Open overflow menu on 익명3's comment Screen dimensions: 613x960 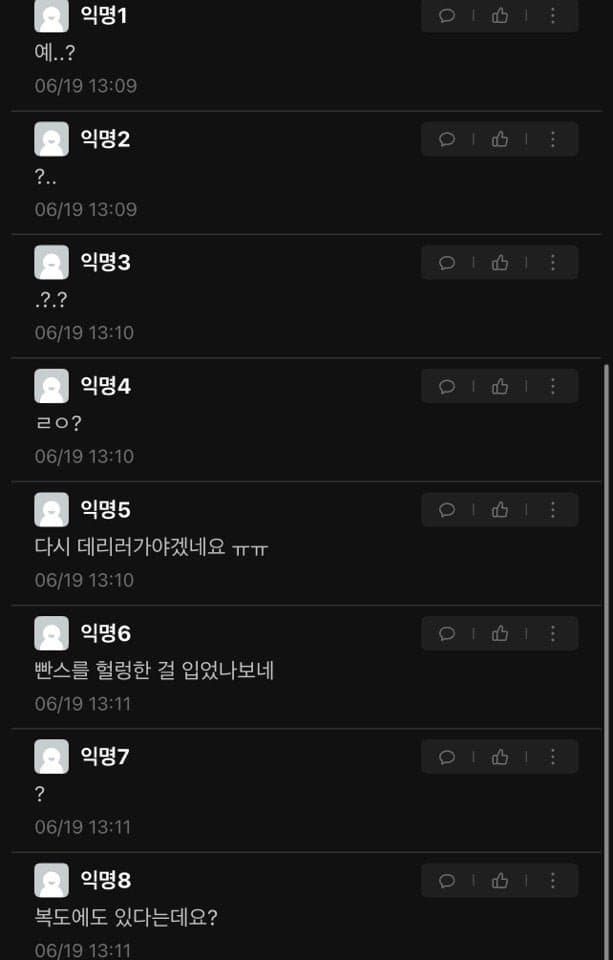(x=553, y=262)
